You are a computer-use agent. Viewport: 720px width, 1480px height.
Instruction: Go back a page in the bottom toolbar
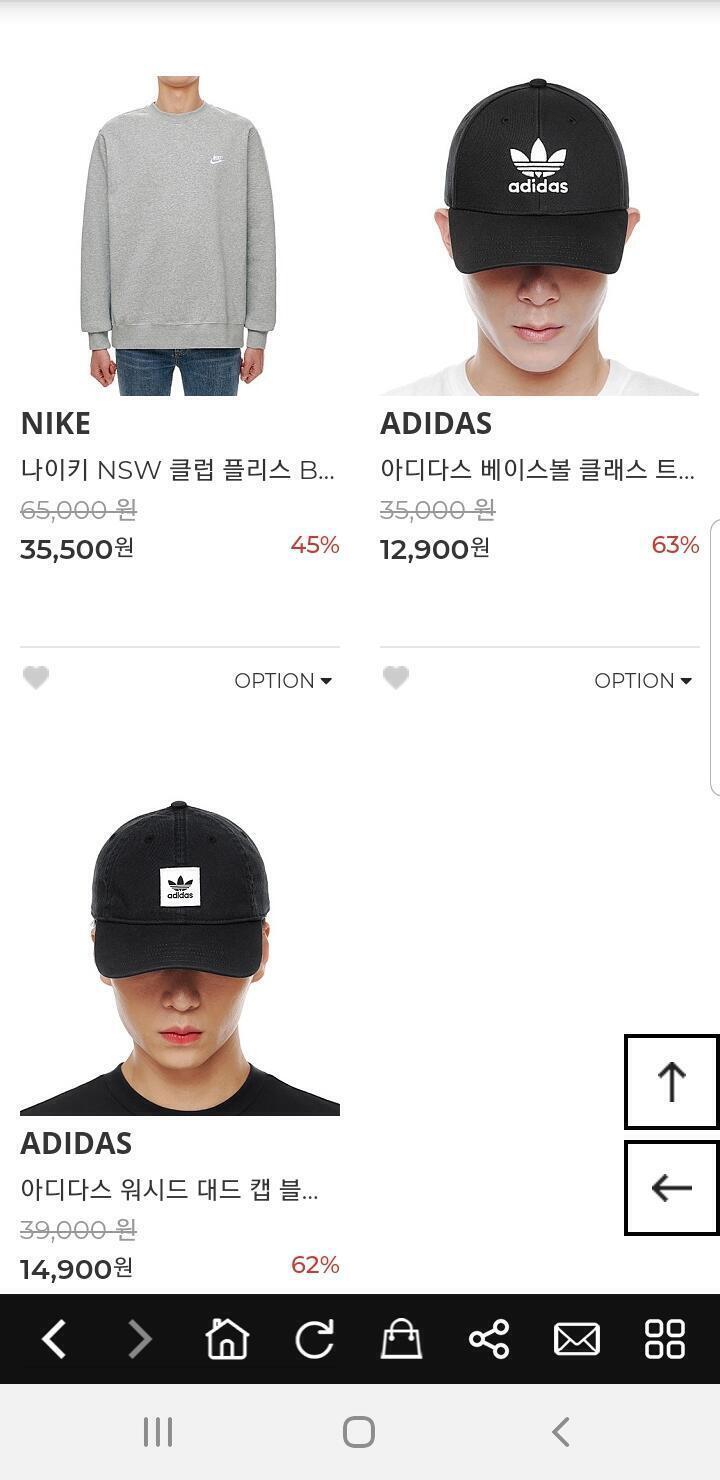point(54,1339)
